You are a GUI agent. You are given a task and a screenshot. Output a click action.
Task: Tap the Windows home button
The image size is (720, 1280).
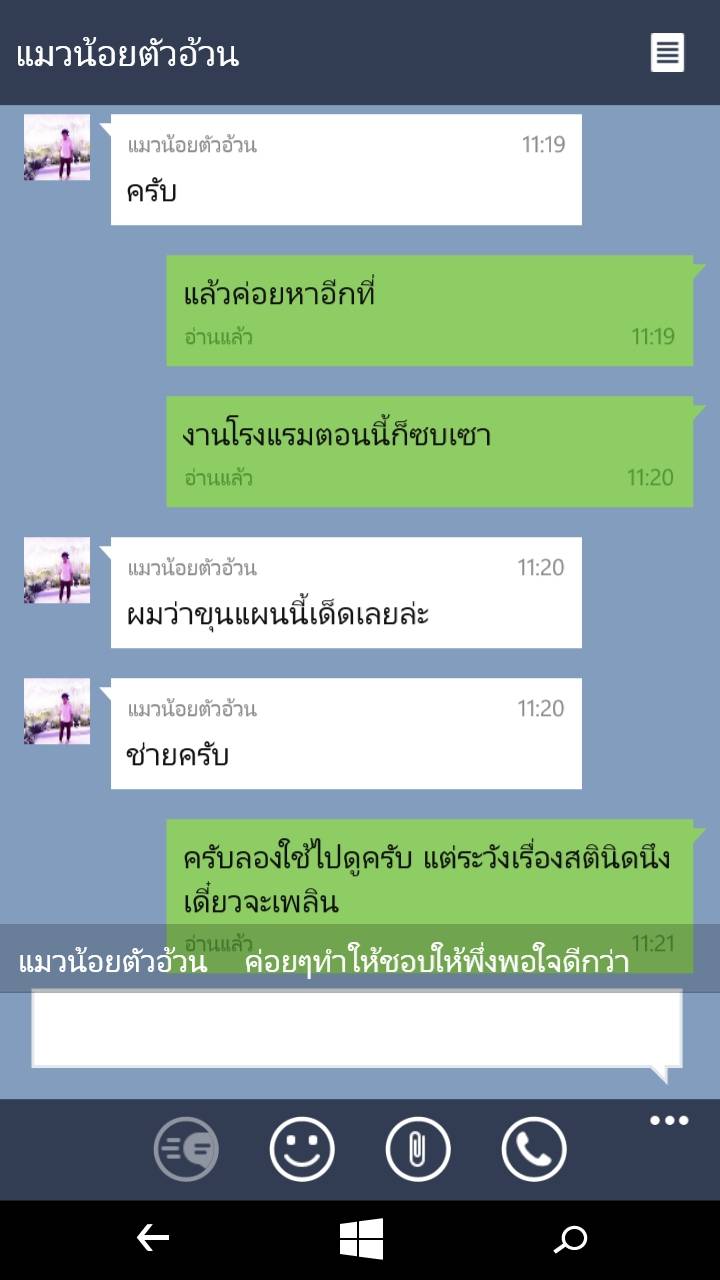(361, 1239)
